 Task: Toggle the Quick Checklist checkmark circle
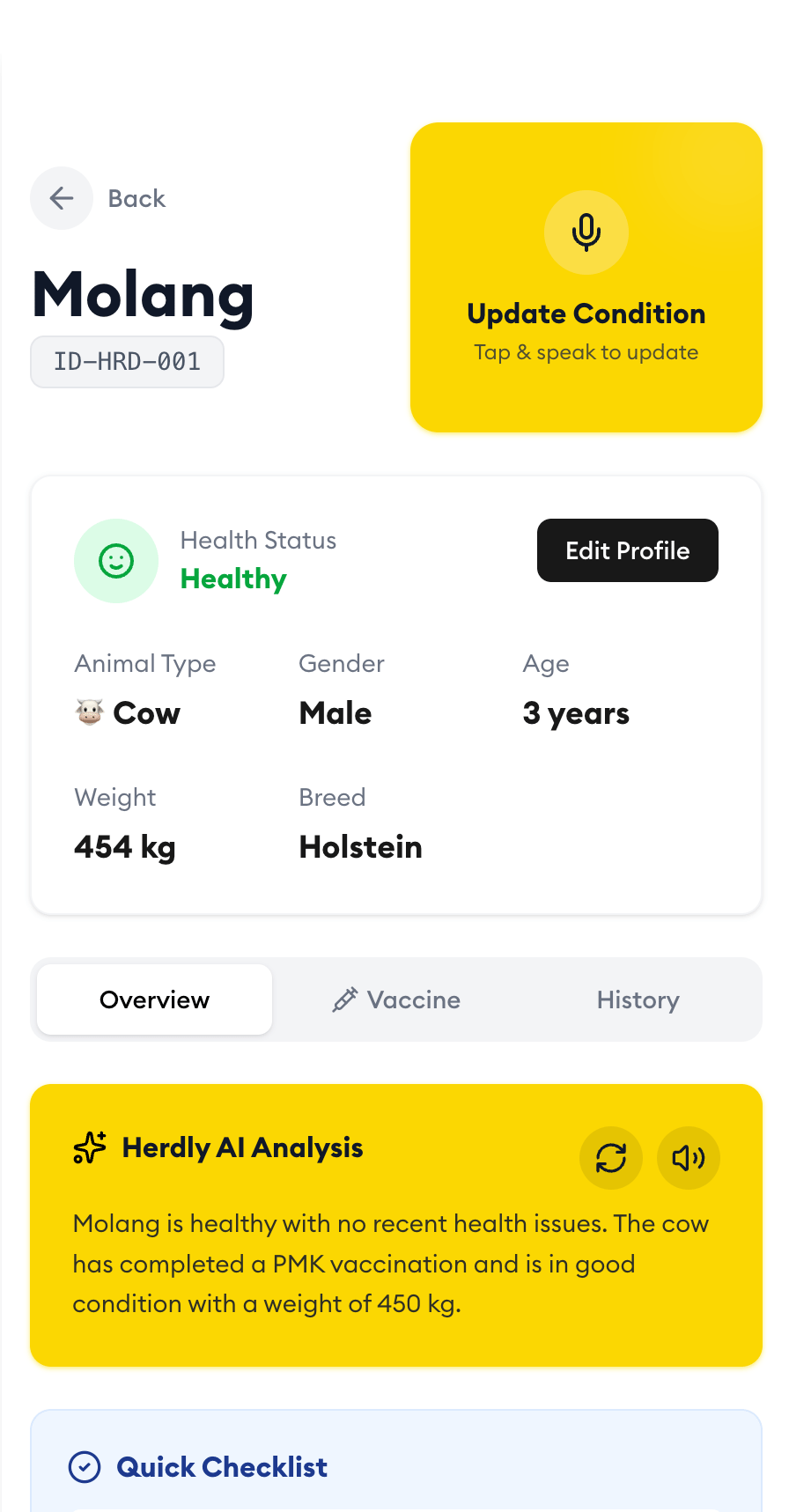(x=83, y=1466)
